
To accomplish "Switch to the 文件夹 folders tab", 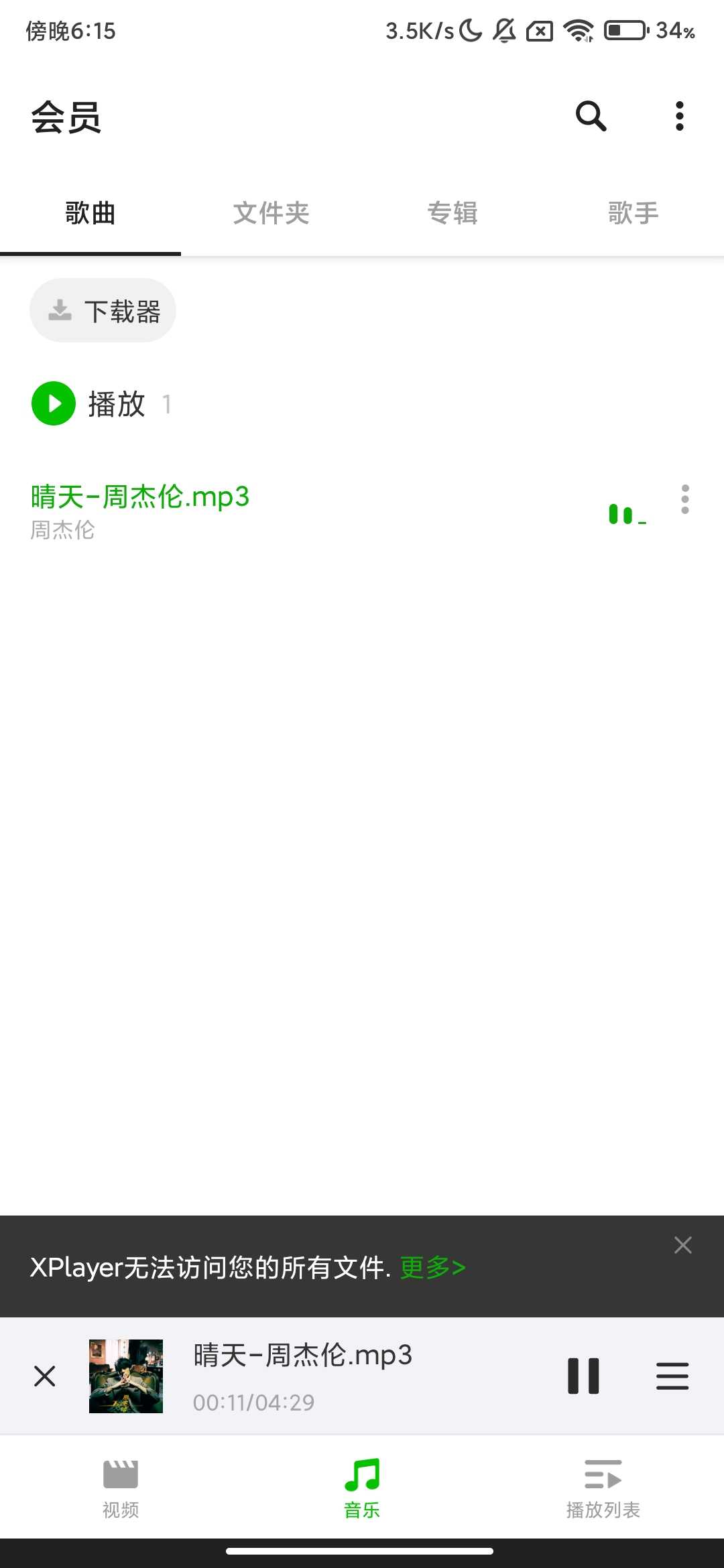I will (269, 212).
